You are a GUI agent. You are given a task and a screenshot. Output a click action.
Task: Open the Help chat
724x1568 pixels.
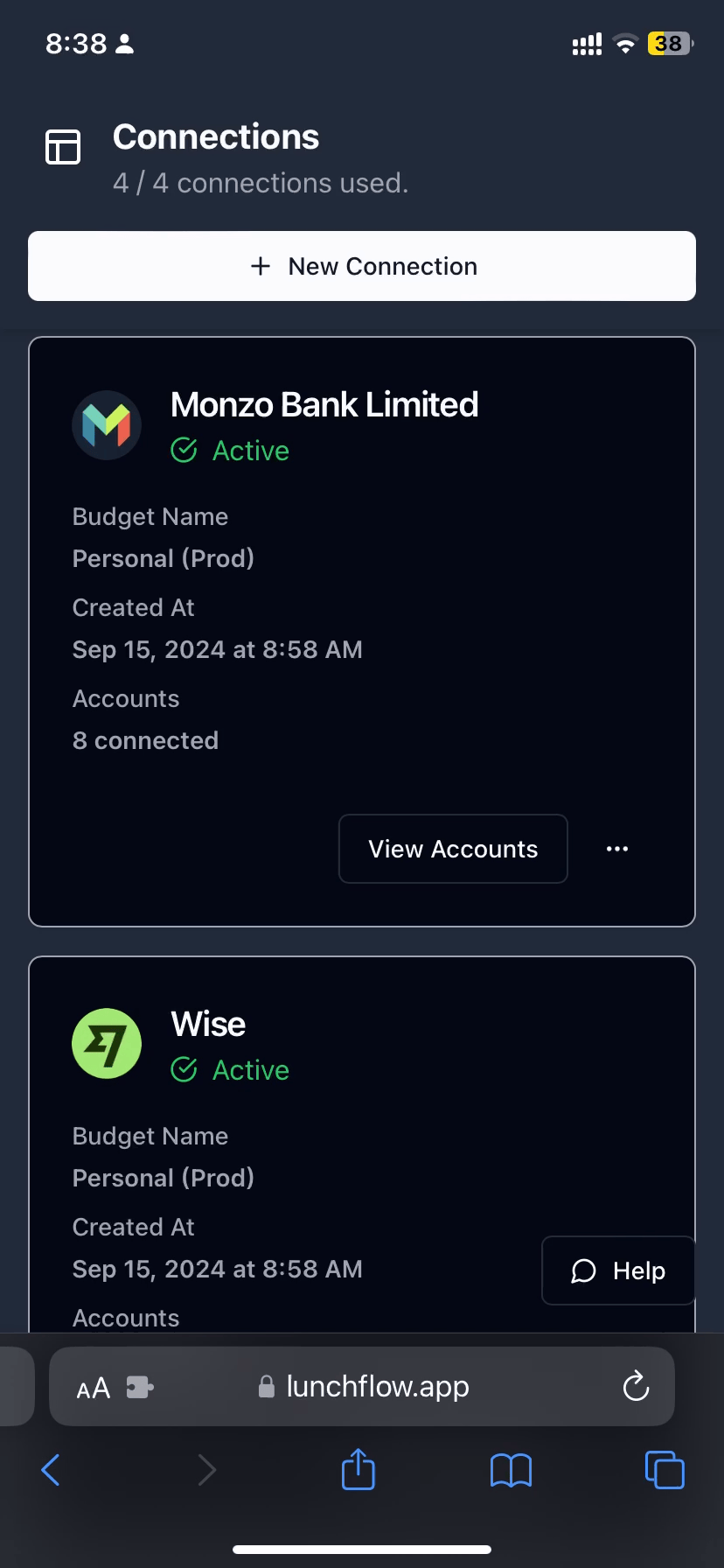click(618, 1270)
